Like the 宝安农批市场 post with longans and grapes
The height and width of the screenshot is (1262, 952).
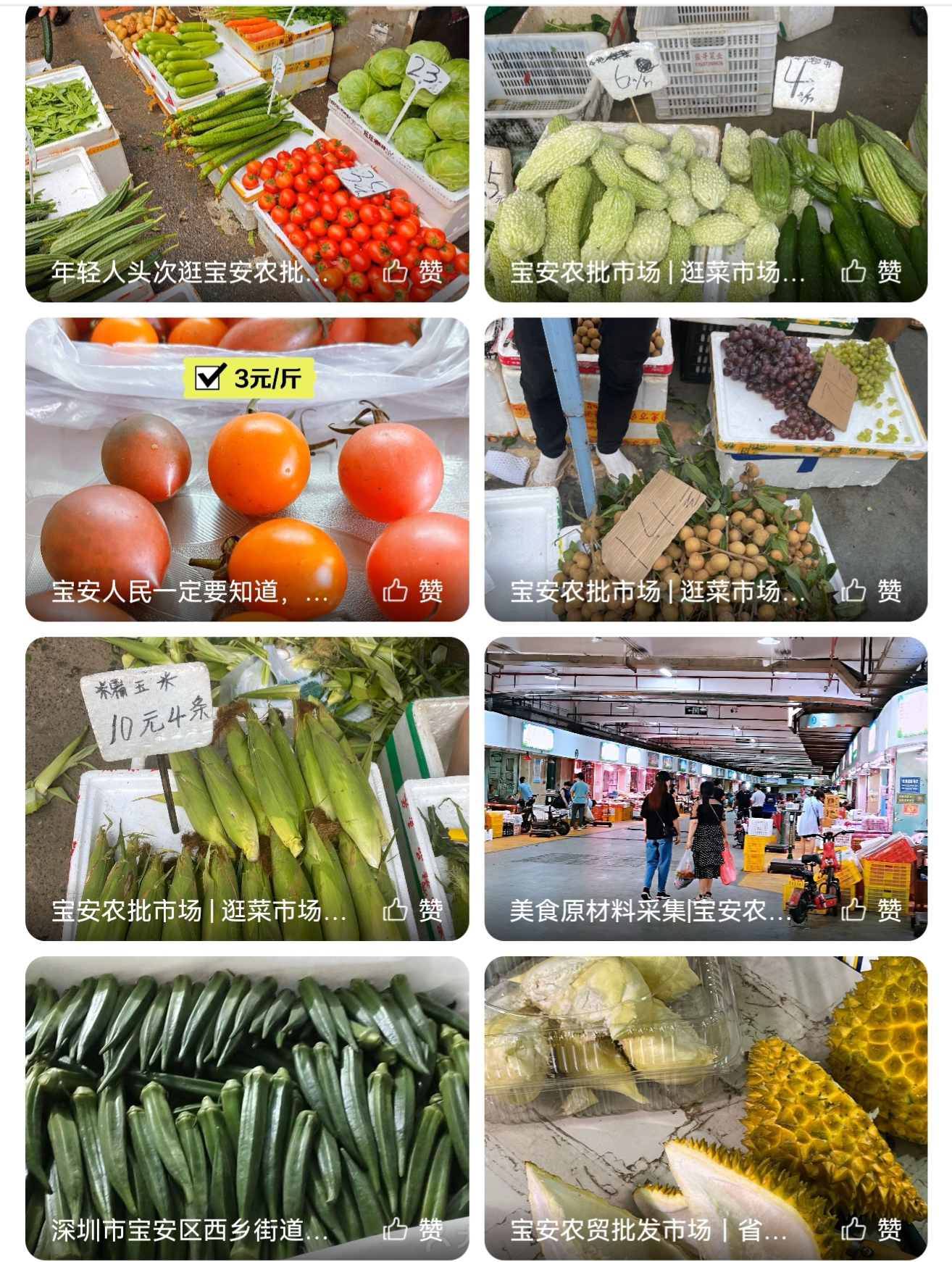[871, 591]
